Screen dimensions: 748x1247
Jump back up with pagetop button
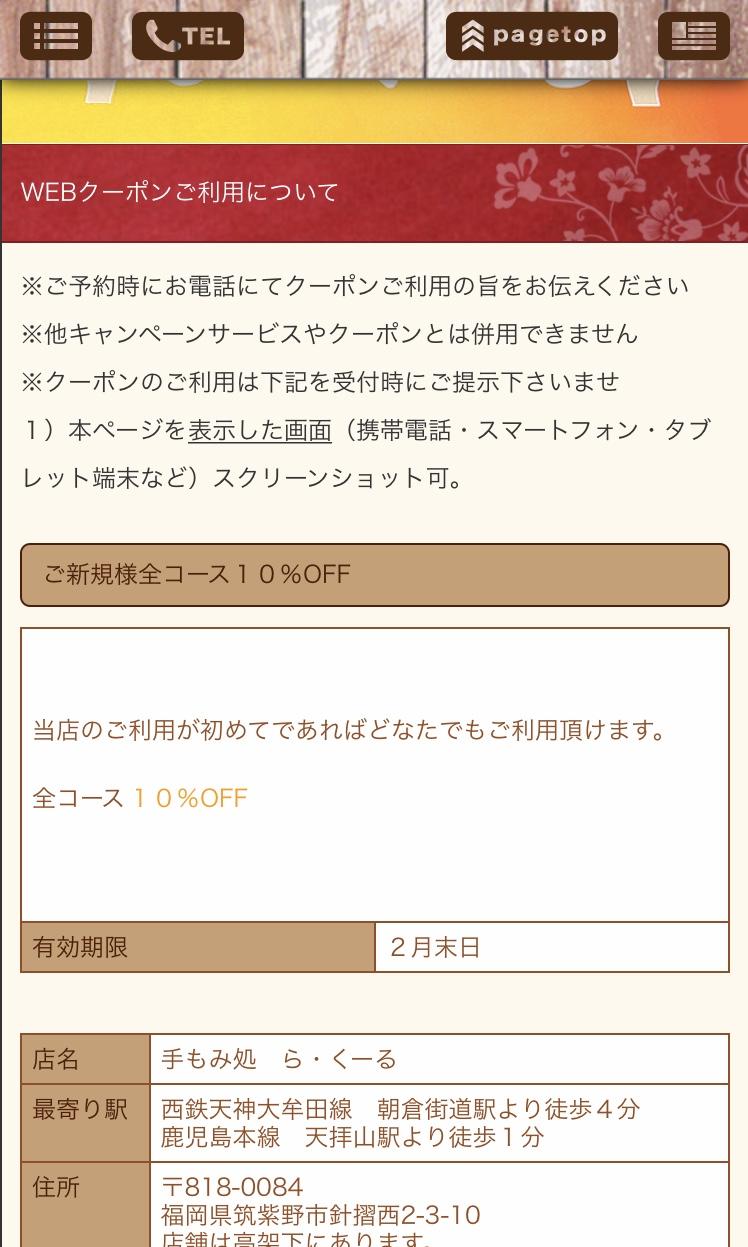(x=532, y=36)
